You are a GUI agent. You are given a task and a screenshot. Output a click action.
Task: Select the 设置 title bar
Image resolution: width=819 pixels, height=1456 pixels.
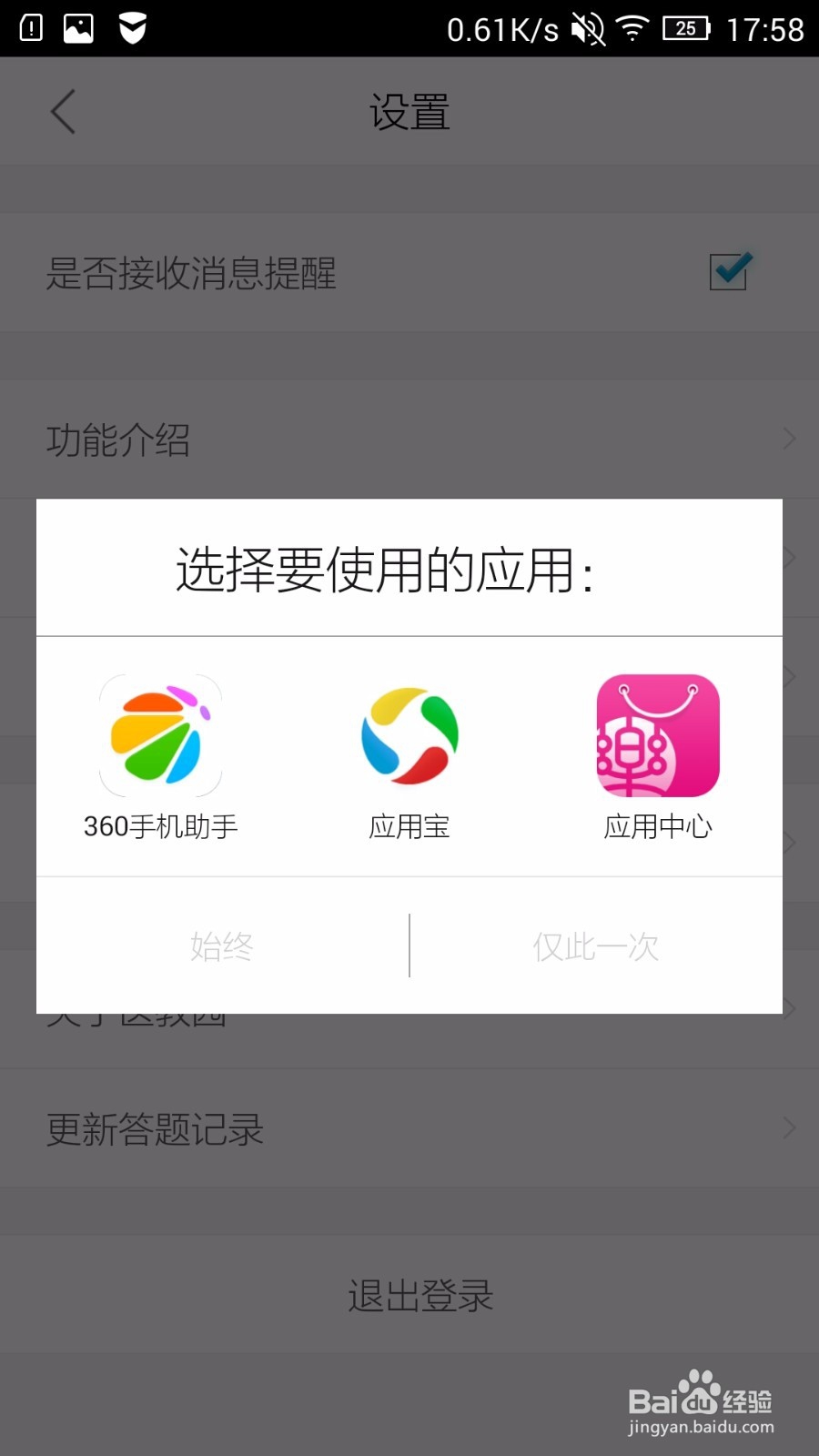click(409, 111)
